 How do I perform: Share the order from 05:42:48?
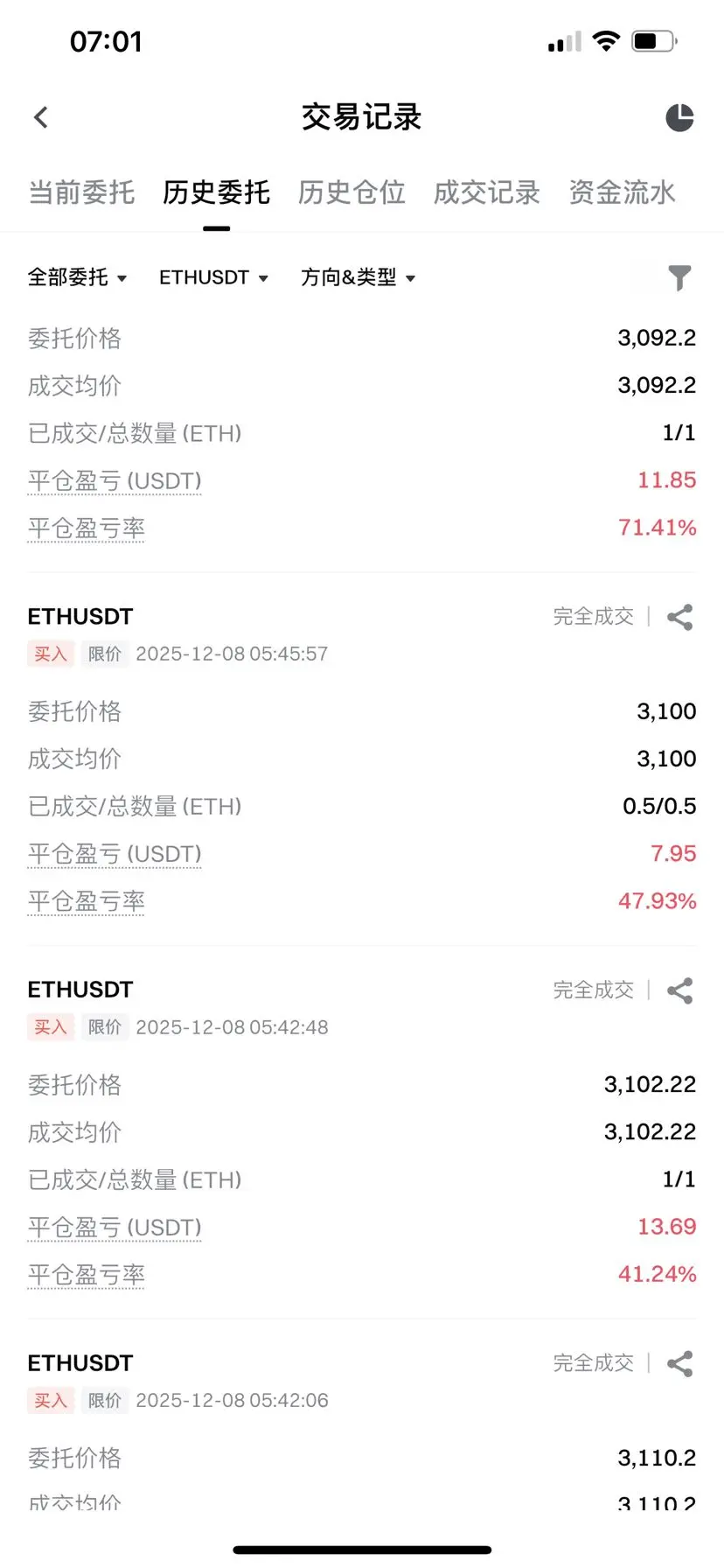tap(679, 990)
